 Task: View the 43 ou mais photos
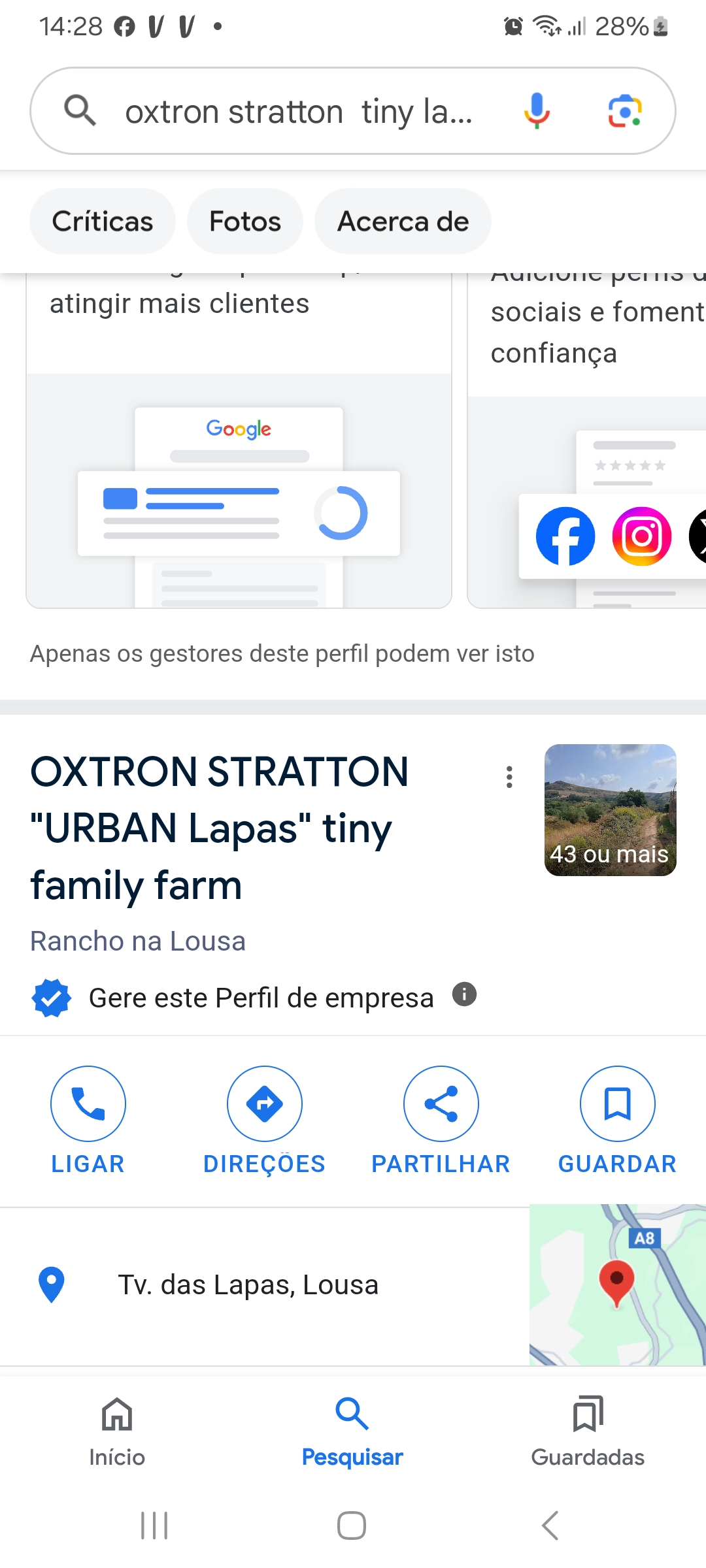click(610, 810)
